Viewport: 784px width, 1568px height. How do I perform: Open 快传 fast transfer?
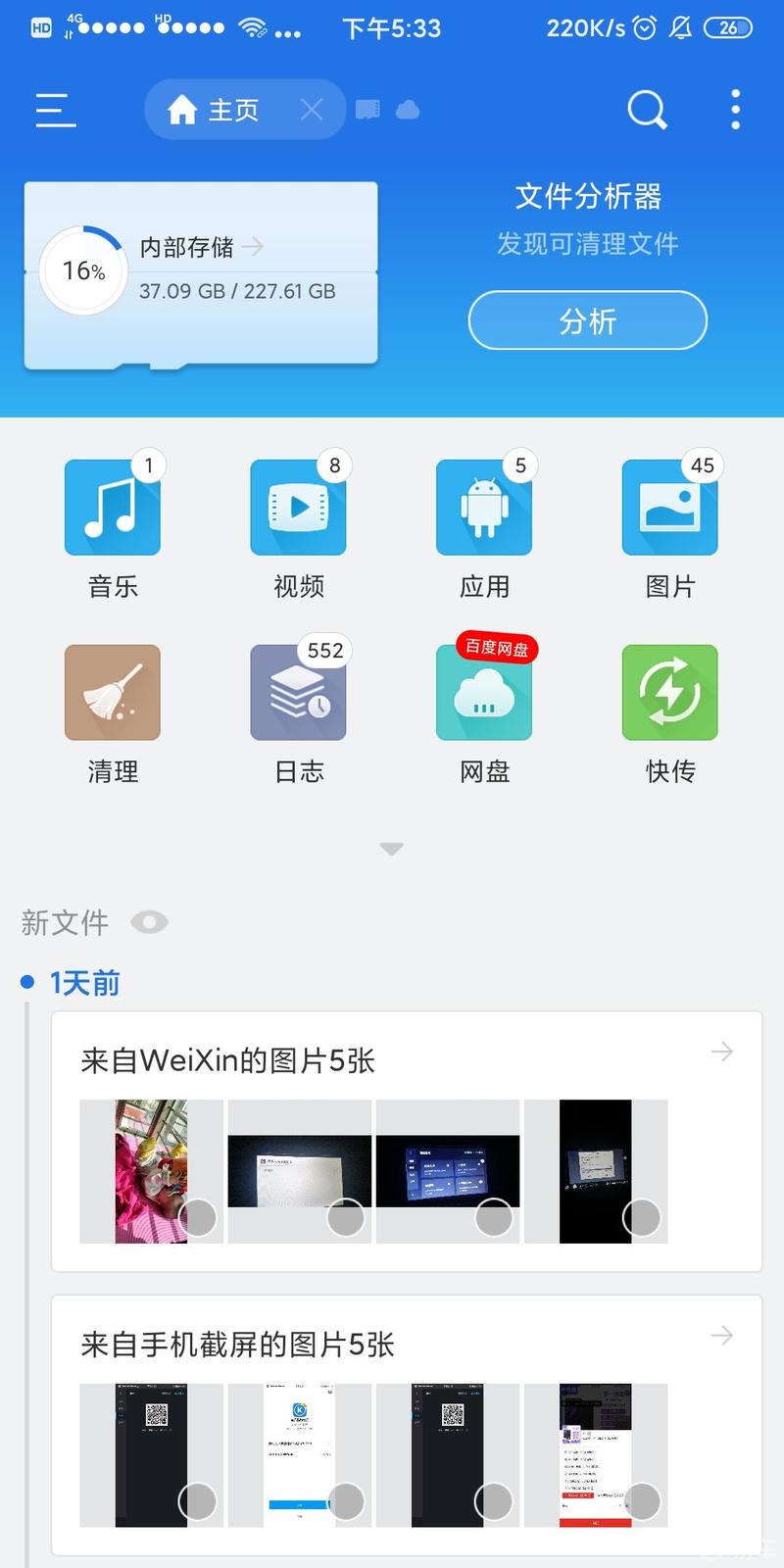(x=670, y=694)
